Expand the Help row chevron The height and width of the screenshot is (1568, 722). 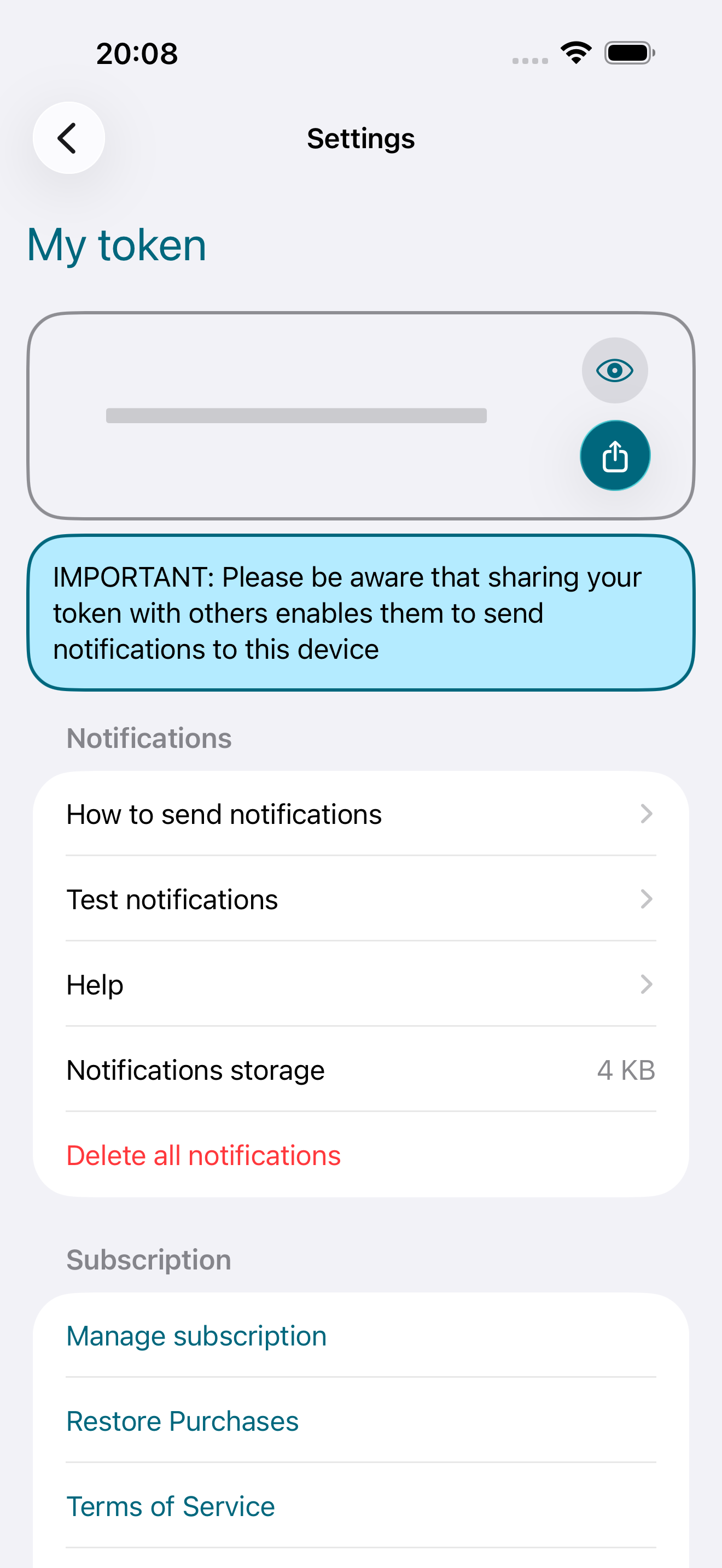click(x=646, y=985)
